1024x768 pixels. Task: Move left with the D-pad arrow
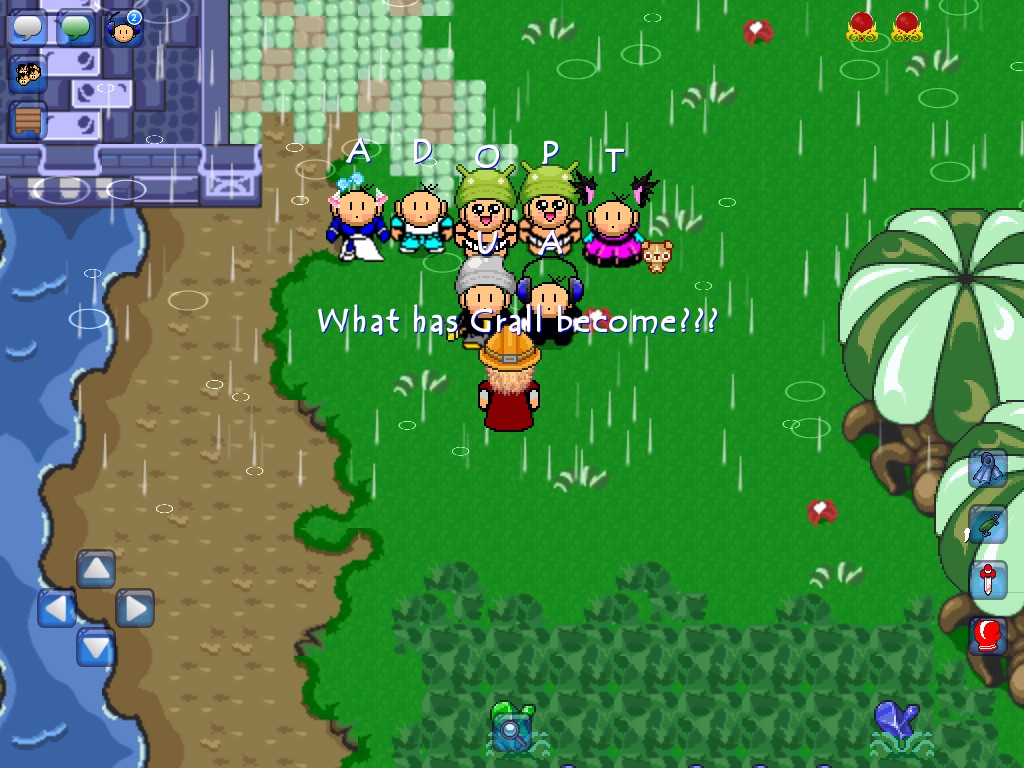point(57,608)
